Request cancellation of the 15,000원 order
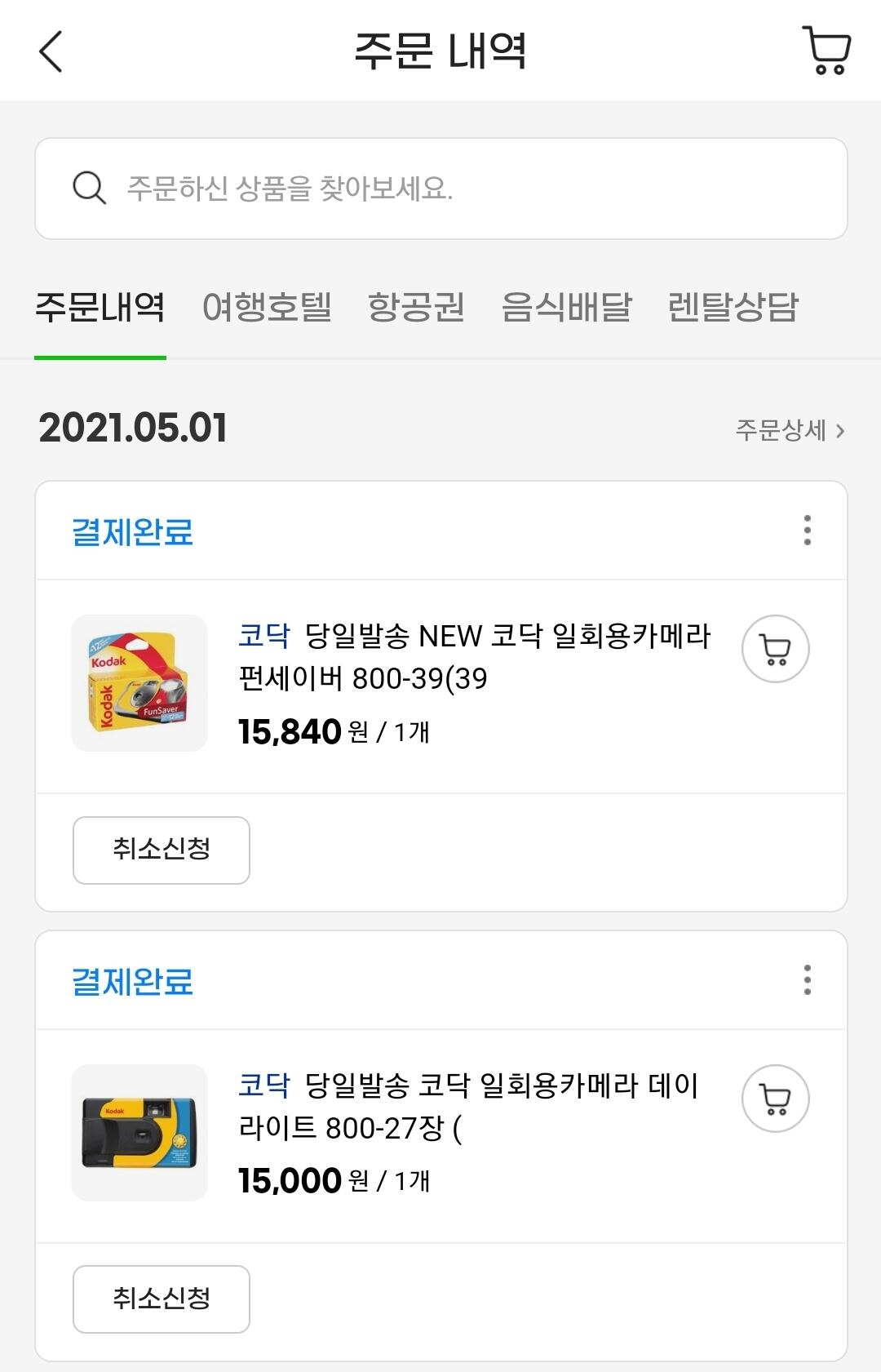The image size is (881, 1372). [162, 1299]
